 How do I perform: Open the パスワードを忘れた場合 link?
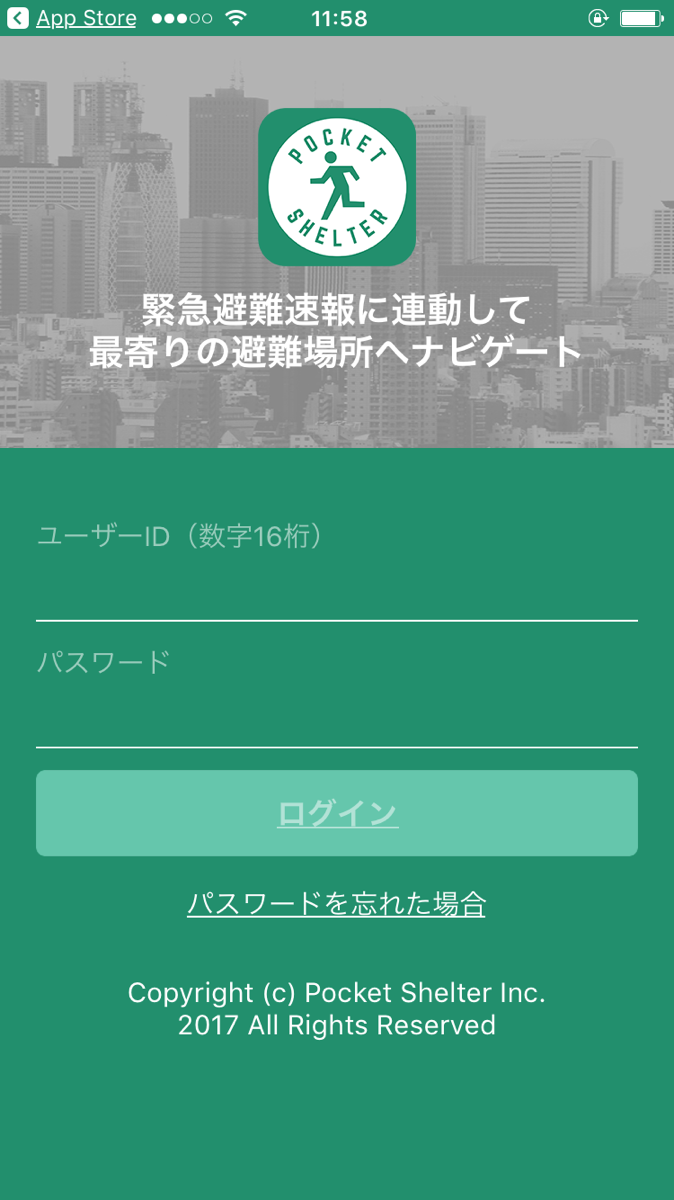337,904
